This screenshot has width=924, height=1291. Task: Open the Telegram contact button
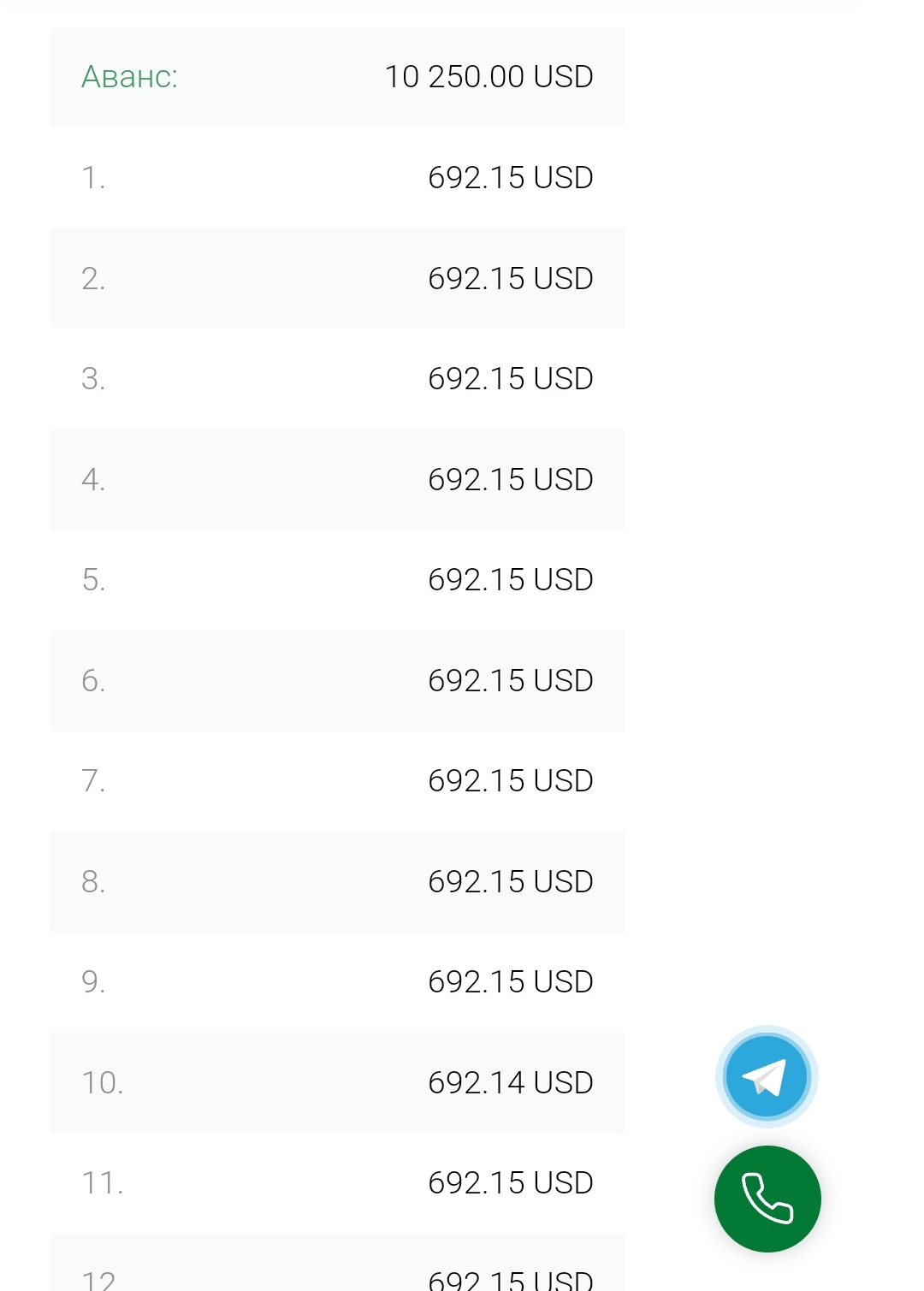(x=767, y=1076)
